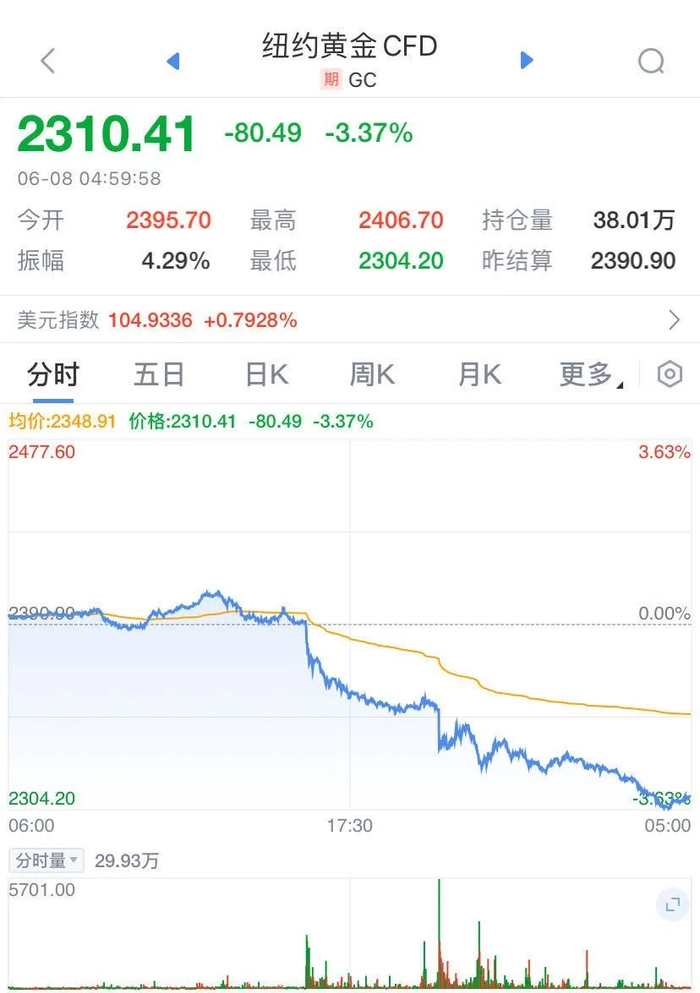
Task: Switch to the previous instrument with left arrow
Action: pos(173,61)
